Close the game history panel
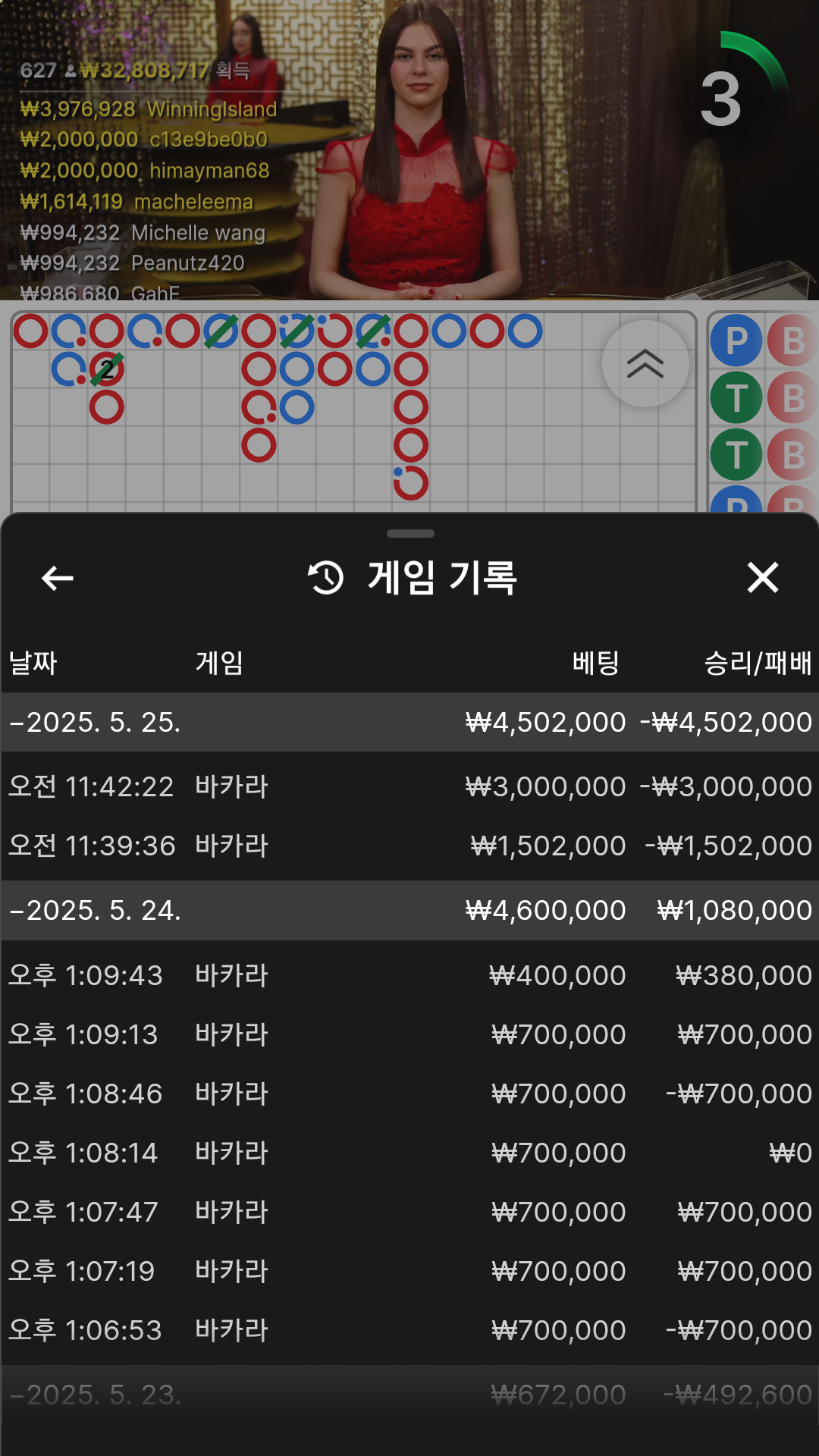The image size is (819, 1456). (x=762, y=578)
